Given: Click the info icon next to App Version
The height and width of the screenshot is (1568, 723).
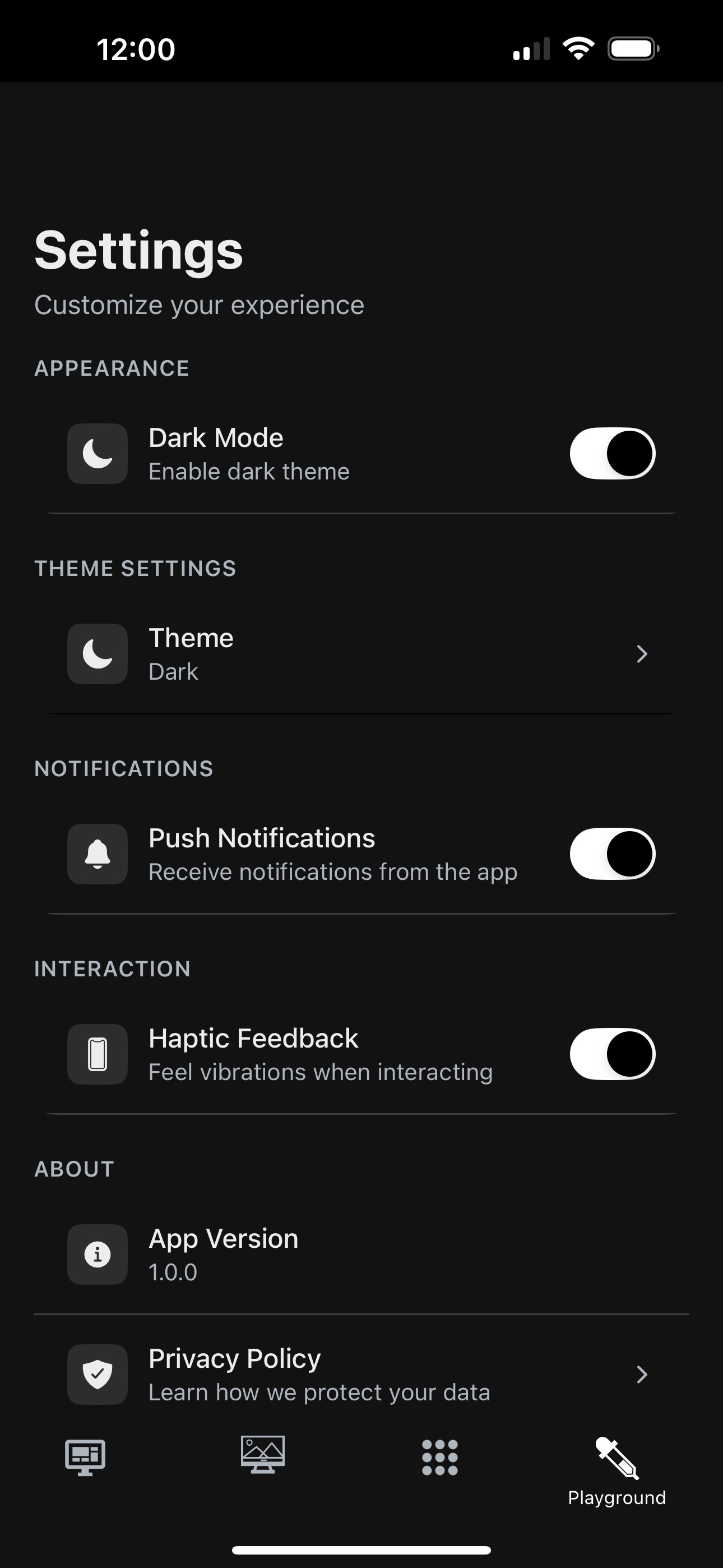Looking at the screenshot, I should point(98,1255).
